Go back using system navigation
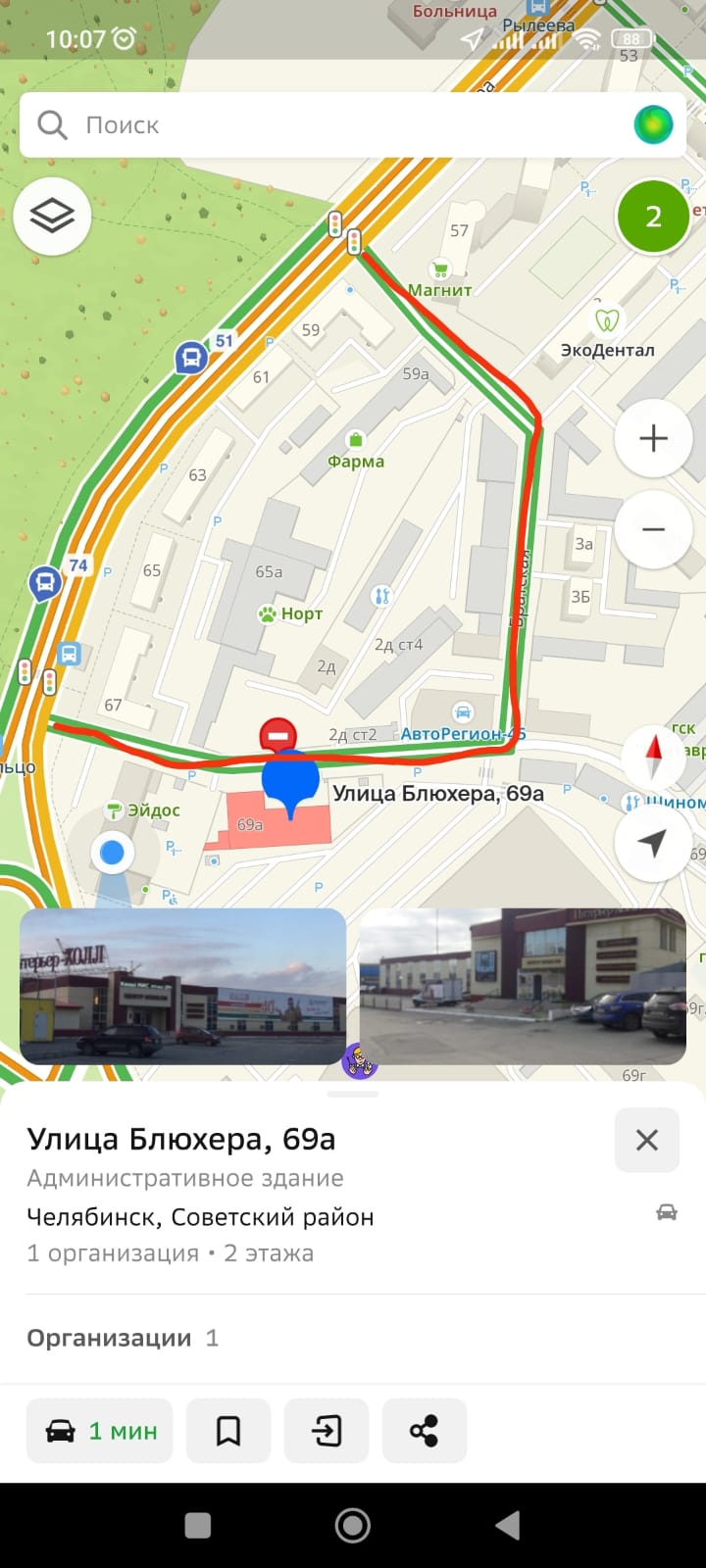The image size is (706, 1568). [x=508, y=1525]
